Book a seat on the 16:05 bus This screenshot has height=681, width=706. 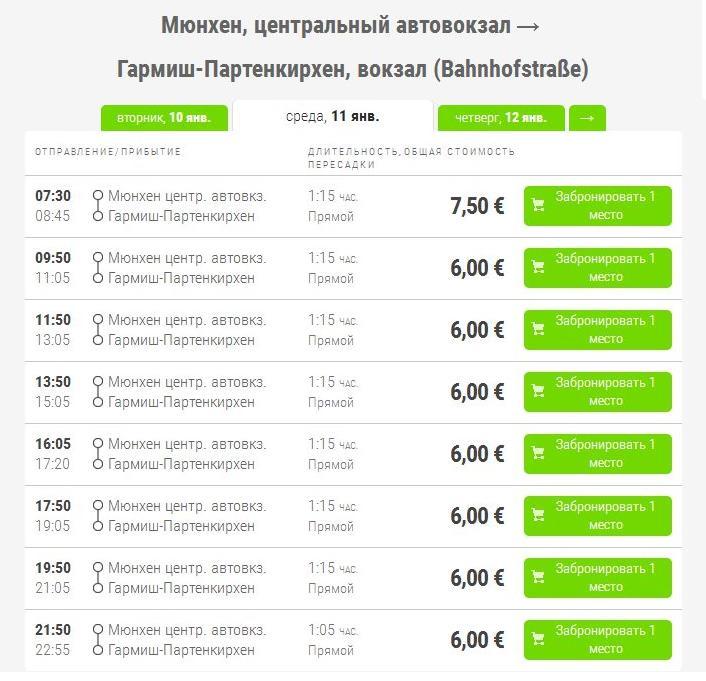point(597,454)
